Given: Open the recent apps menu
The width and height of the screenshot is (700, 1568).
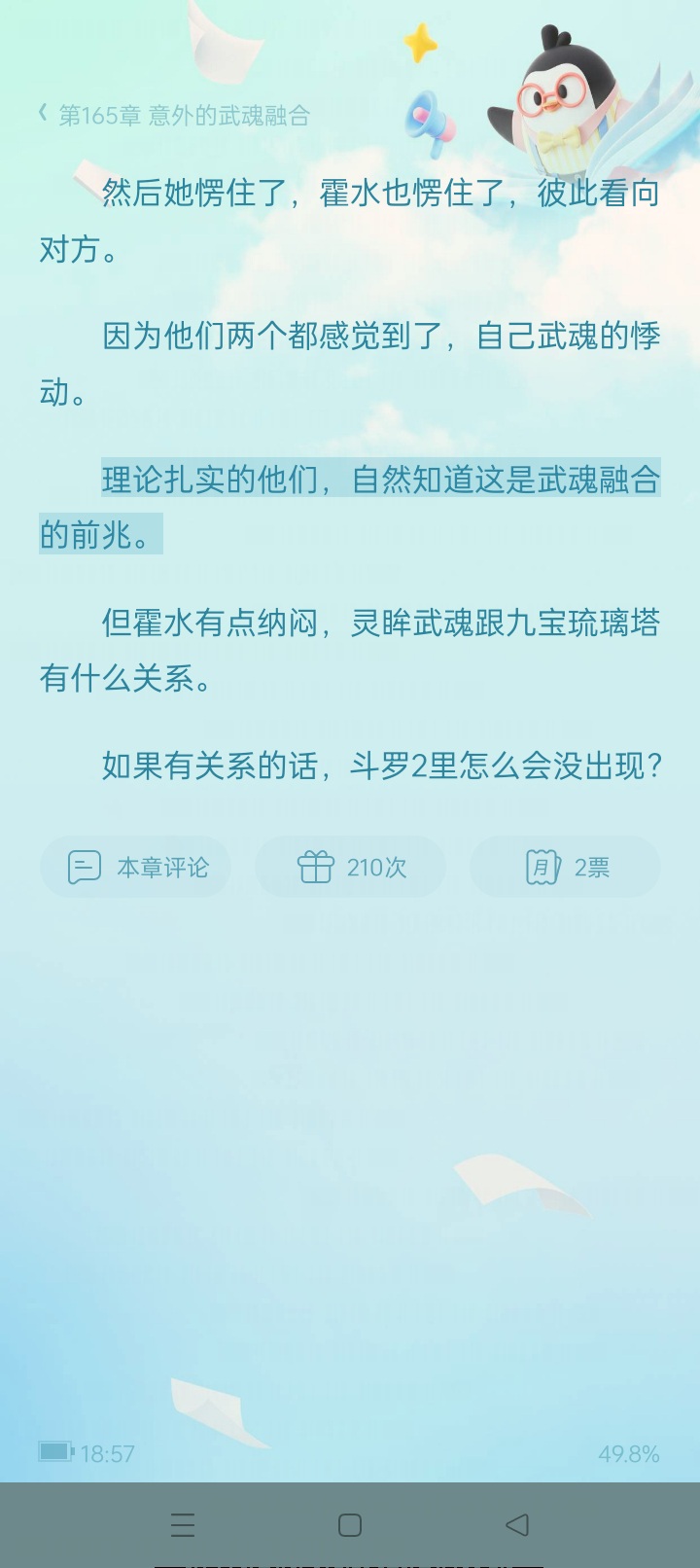Looking at the screenshot, I should click(183, 1524).
